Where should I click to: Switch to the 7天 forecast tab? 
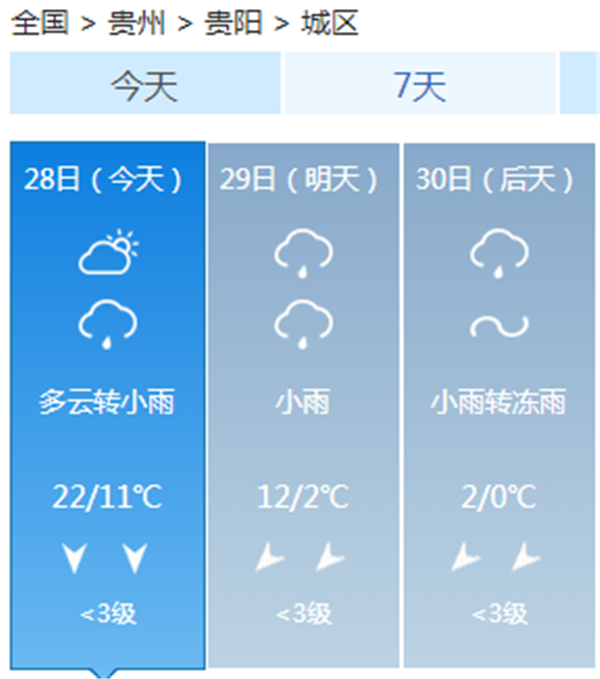pos(419,87)
